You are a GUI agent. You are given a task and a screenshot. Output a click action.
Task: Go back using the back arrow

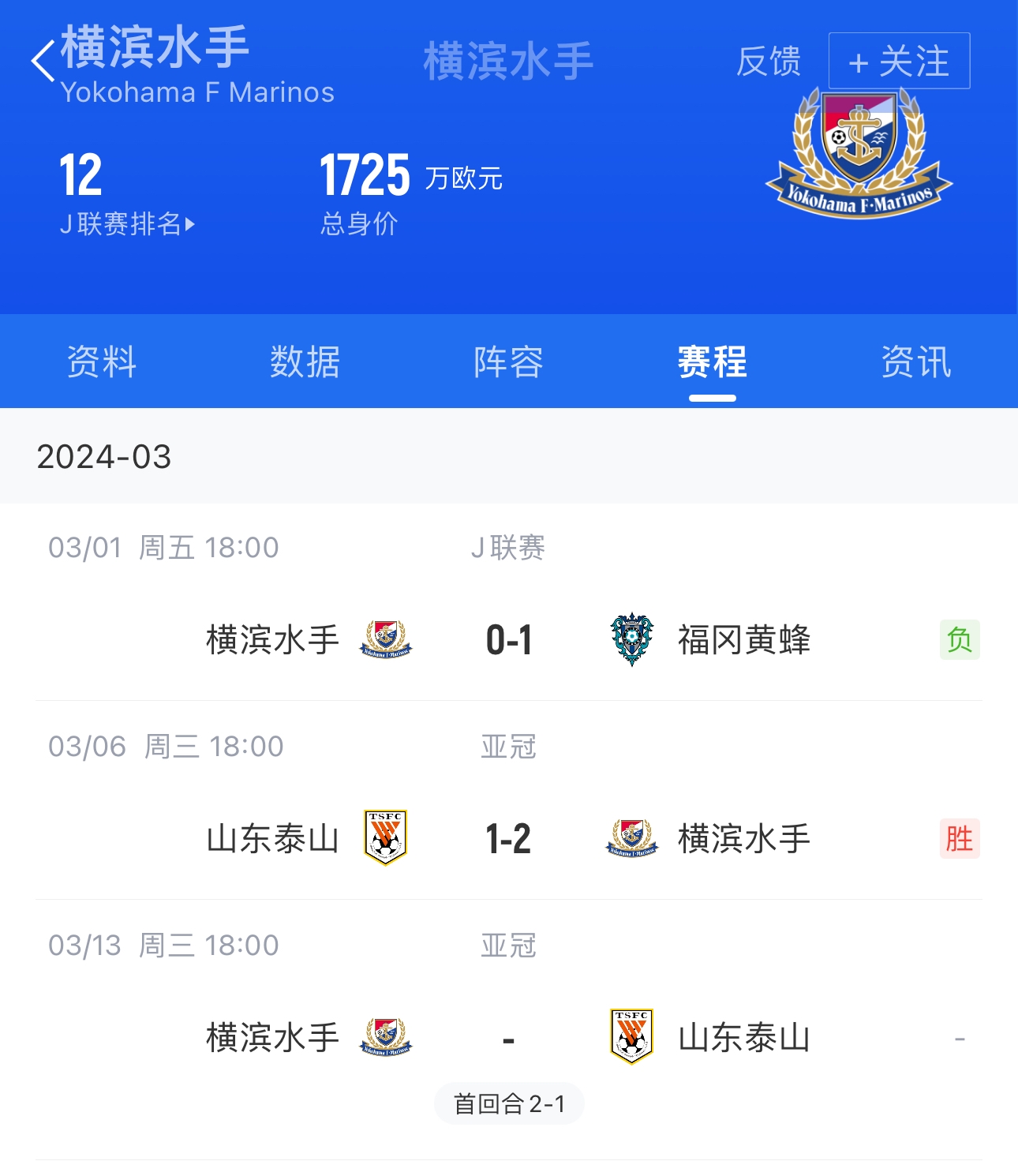43,61
